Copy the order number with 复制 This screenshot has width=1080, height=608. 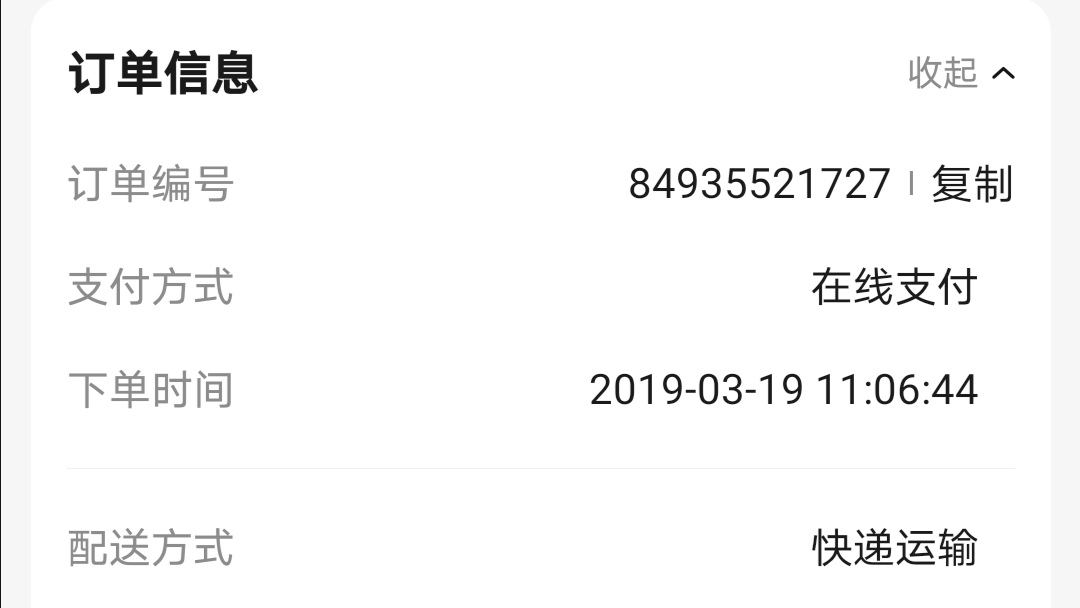(972, 184)
